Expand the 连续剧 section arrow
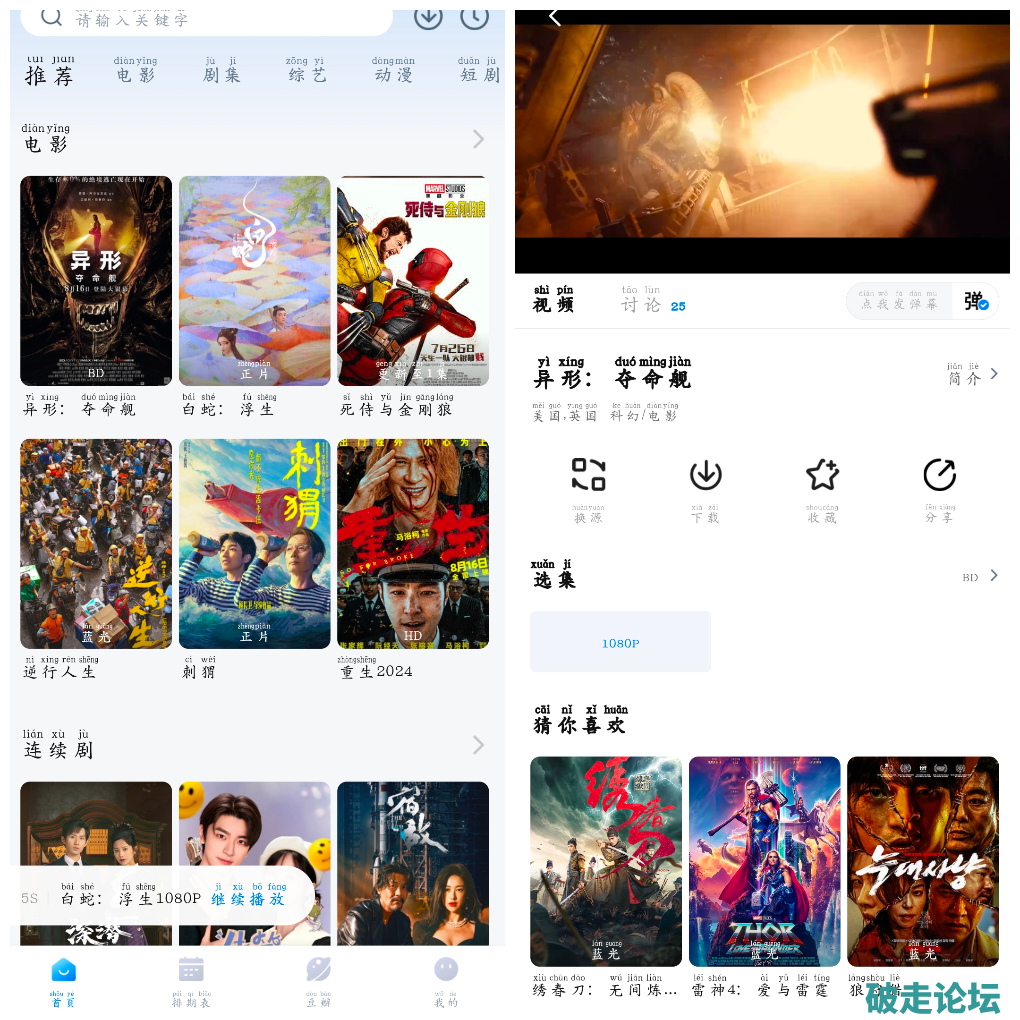Viewport: 1020px width, 1020px height. [478, 745]
